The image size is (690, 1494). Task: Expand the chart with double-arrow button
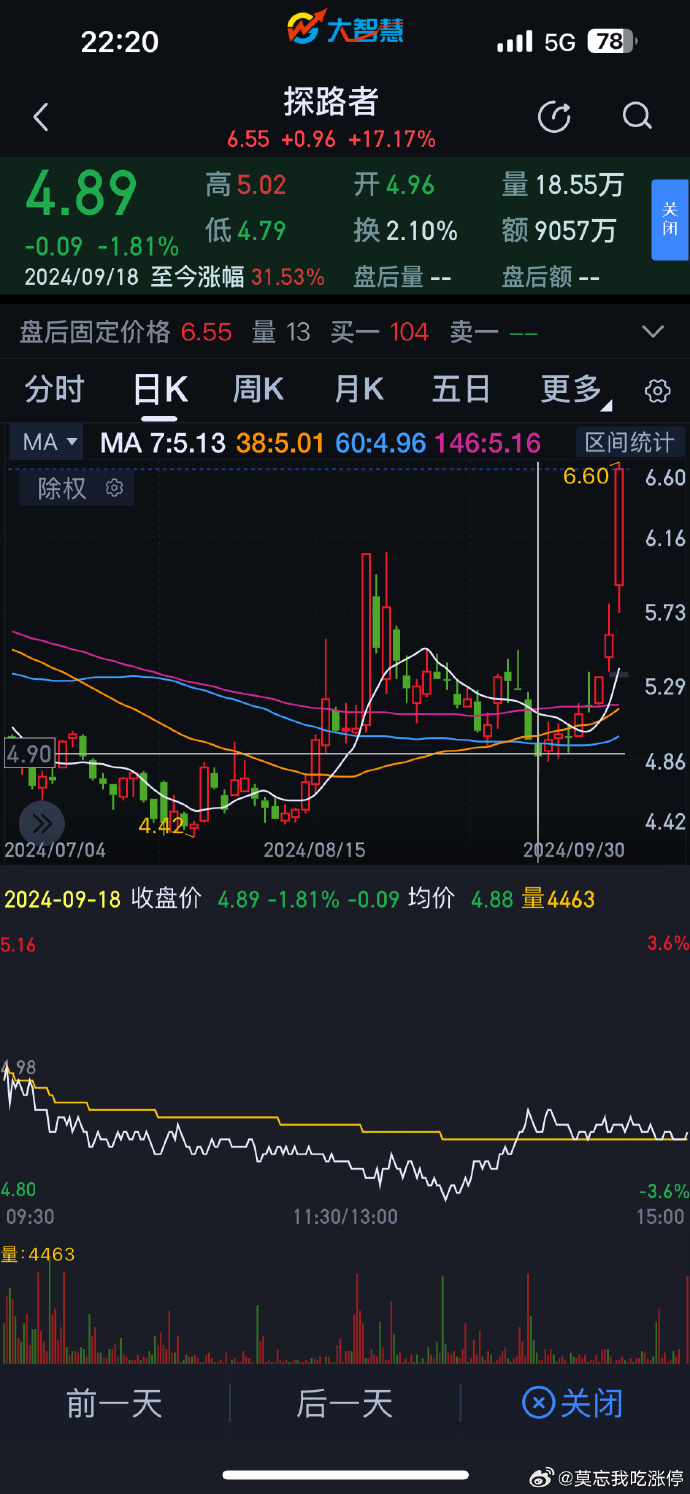(x=42, y=824)
